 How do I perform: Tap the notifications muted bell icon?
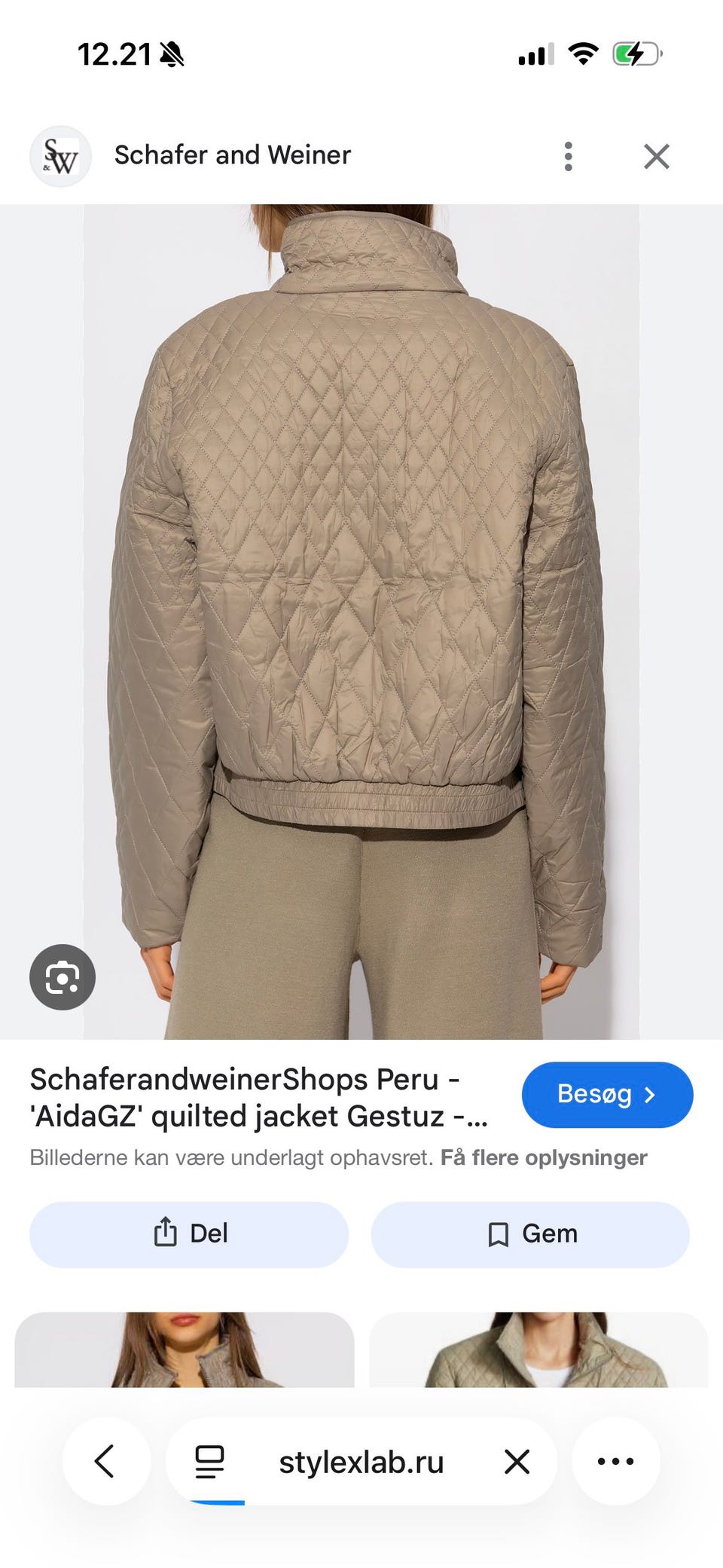pyautogui.click(x=172, y=53)
